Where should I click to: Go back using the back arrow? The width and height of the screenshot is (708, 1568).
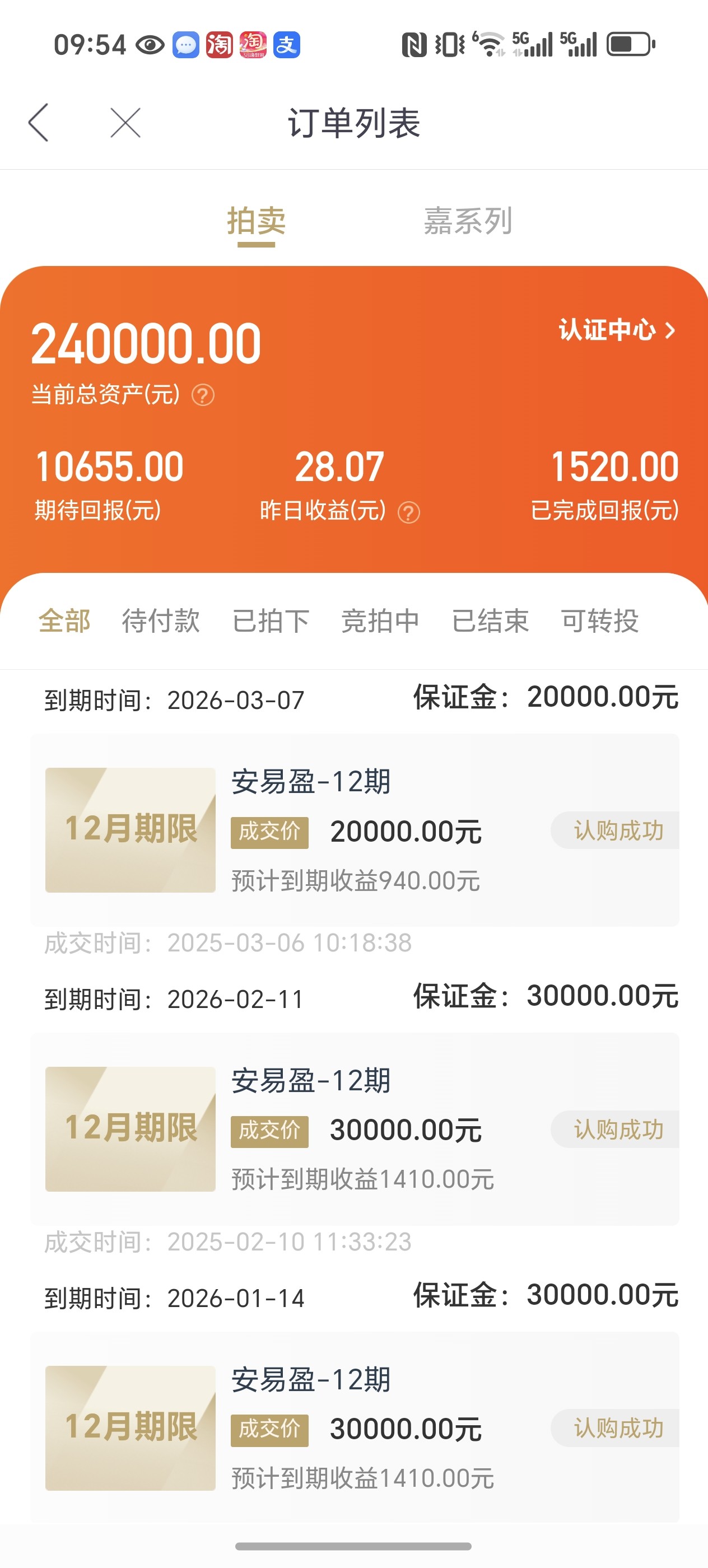(x=38, y=122)
